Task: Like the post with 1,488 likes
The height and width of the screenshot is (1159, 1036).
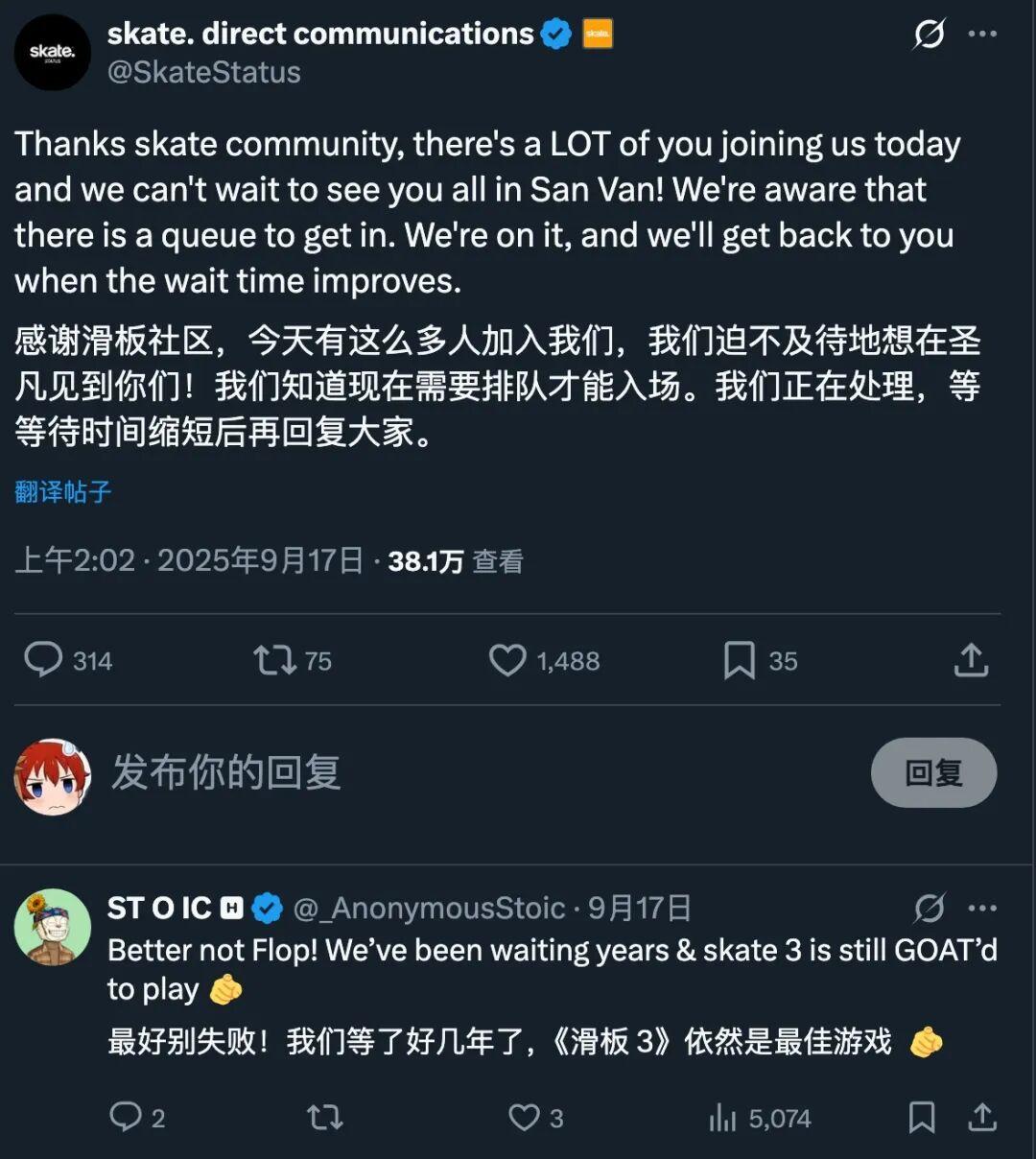Action: click(507, 660)
